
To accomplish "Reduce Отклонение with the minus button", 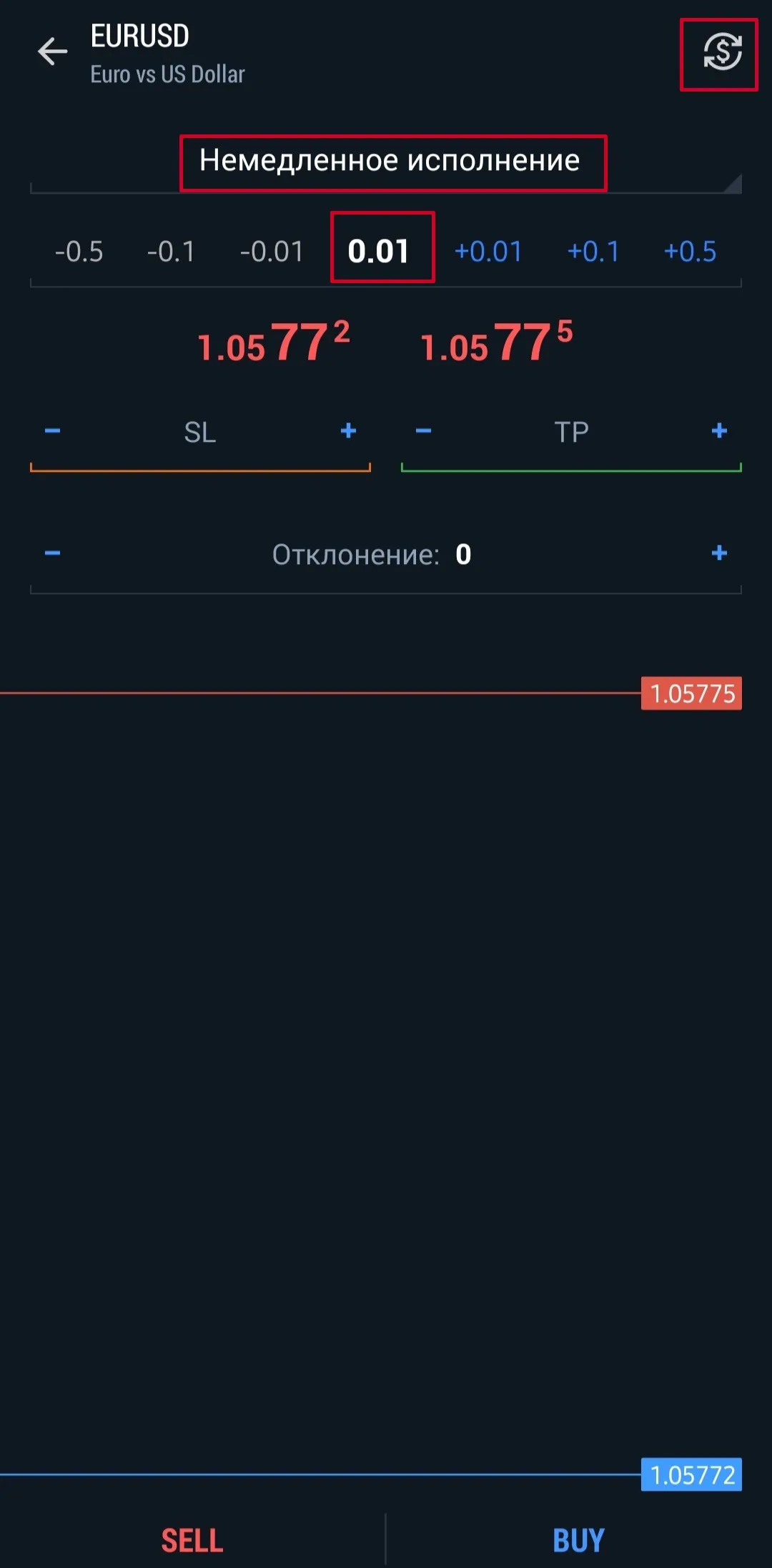I will [x=53, y=553].
